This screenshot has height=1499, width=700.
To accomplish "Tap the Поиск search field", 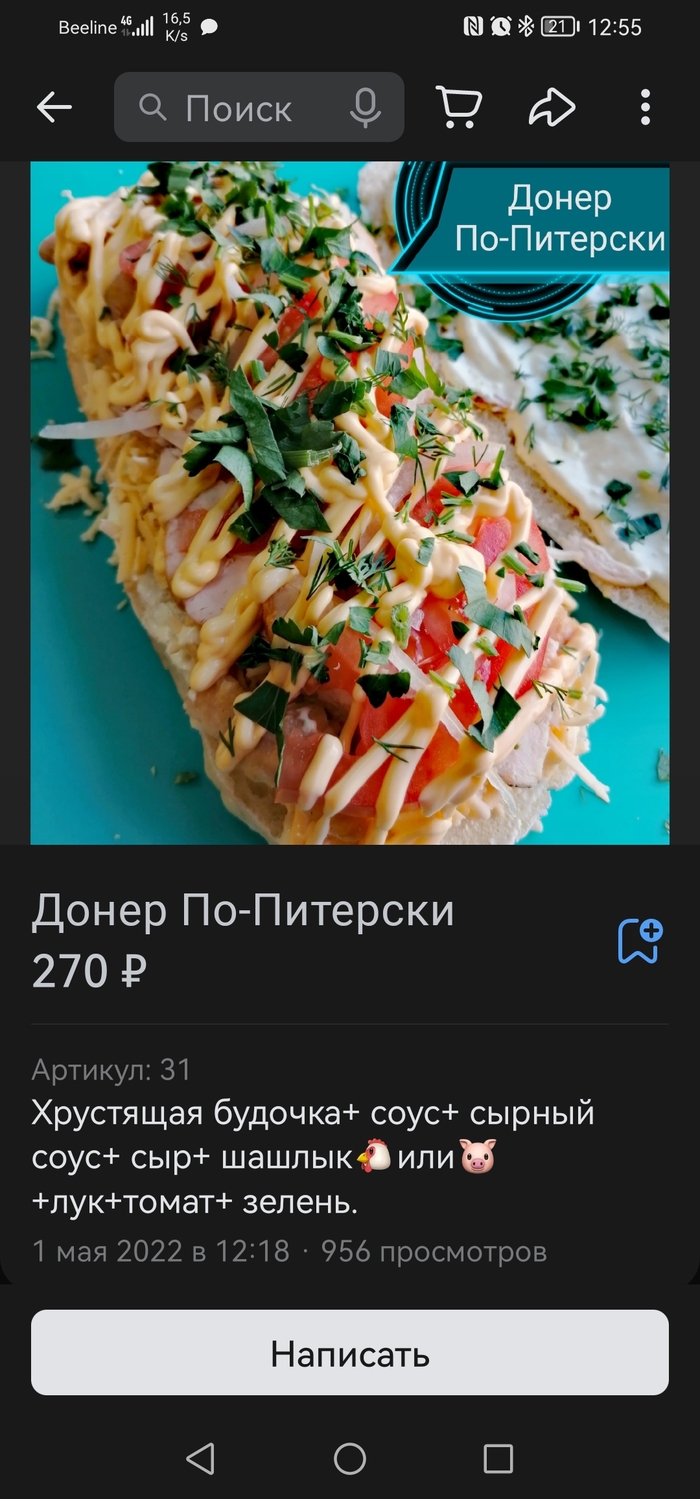I will [x=240, y=108].
